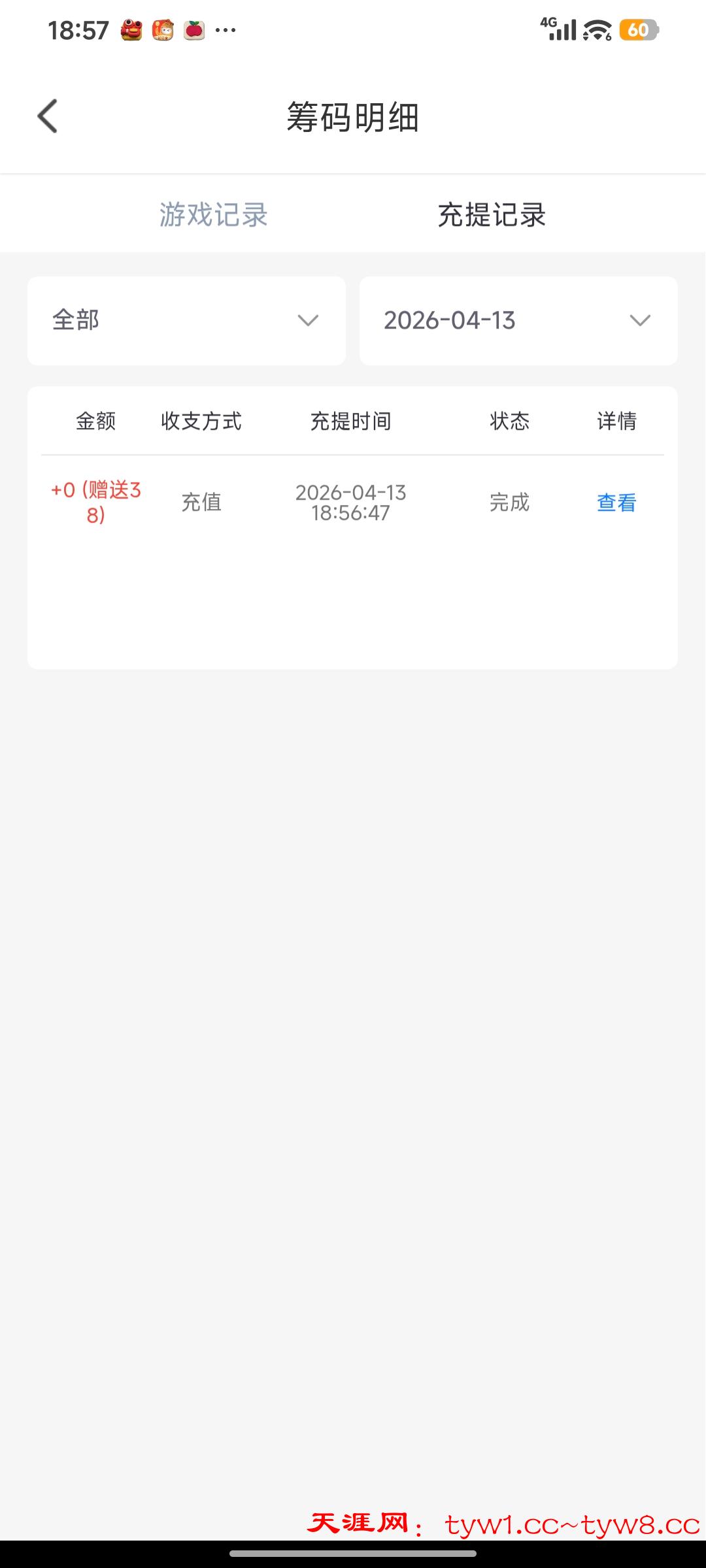The height and width of the screenshot is (1568, 706).
Task: Select the 充提记录 tab
Action: tap(492, 215)
